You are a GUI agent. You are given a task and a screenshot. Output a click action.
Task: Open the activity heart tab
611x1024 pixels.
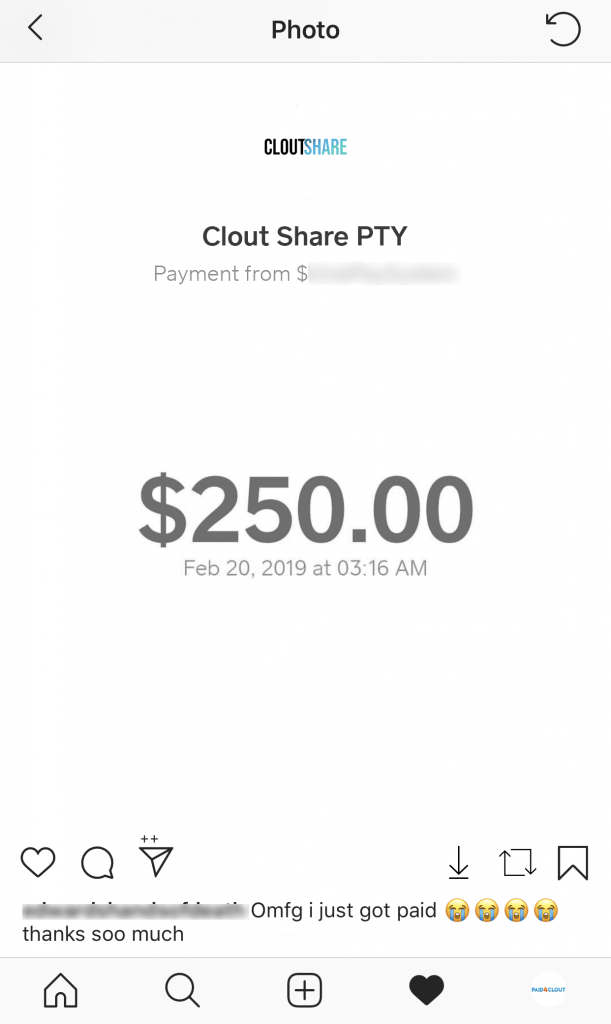(426, 990)
